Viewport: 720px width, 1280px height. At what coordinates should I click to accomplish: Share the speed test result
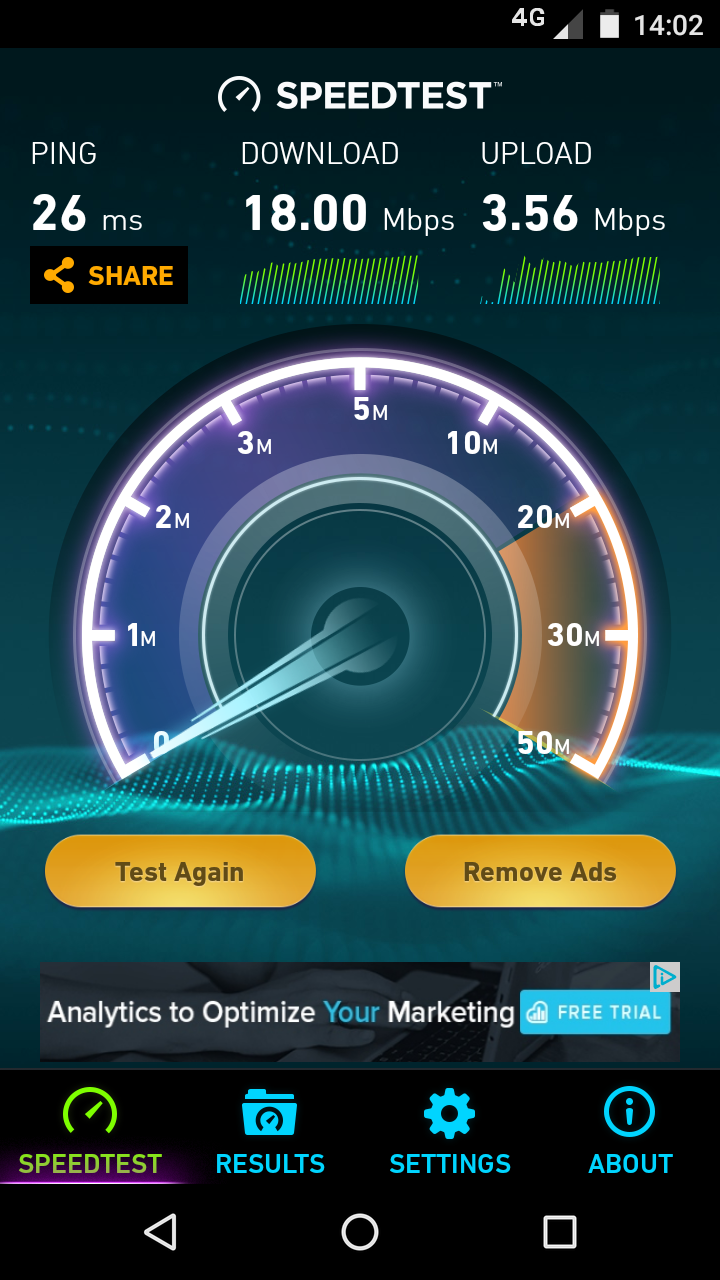109,275
